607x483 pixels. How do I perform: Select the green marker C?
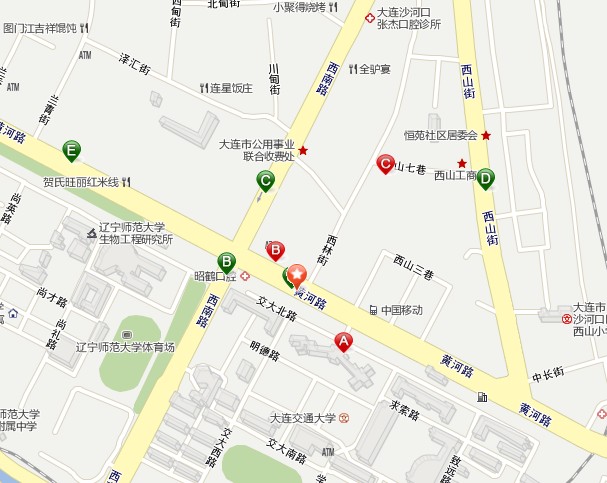[266, 180]
